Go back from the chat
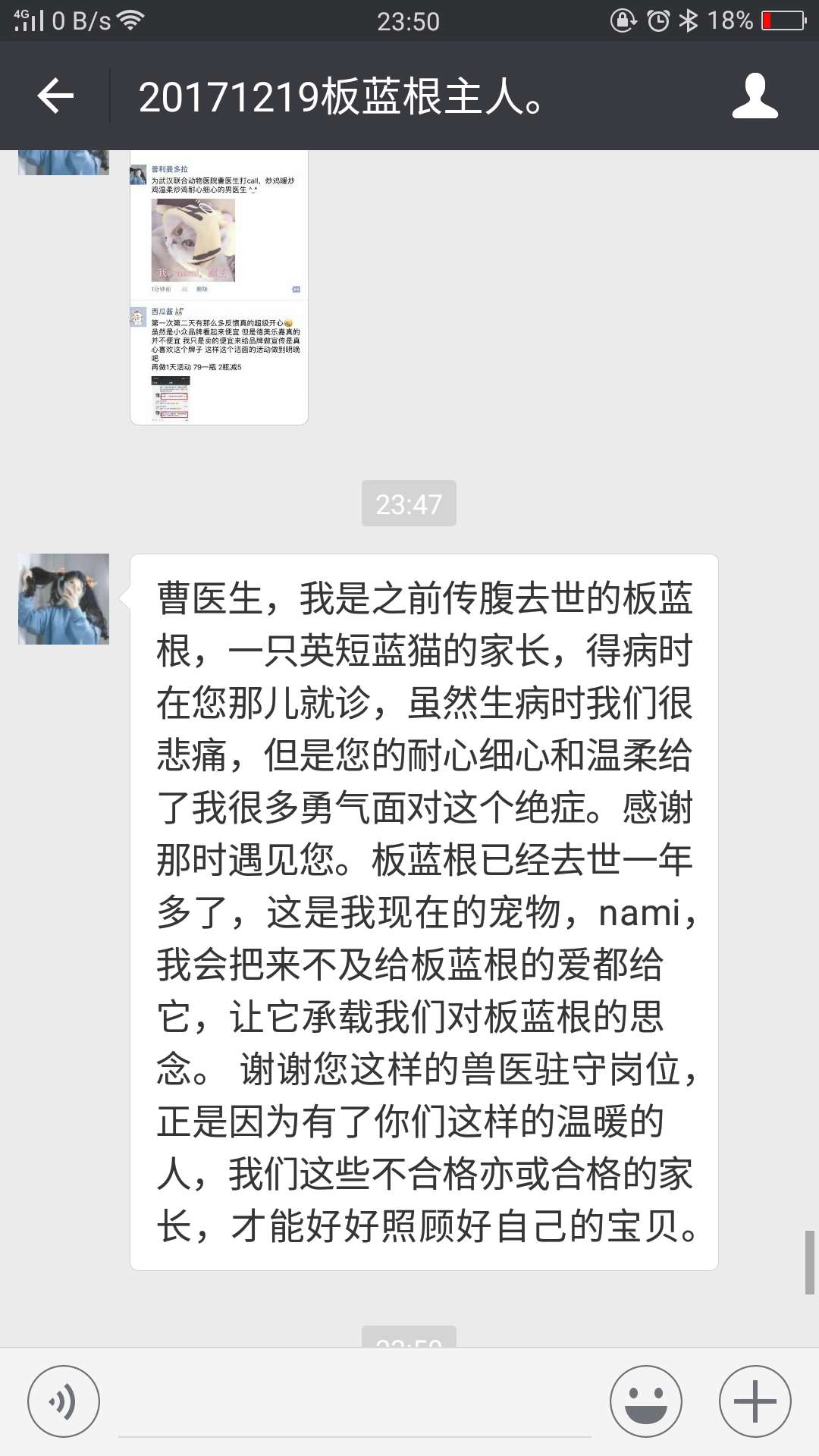Viewport: 819px width, 1456px height. pyautogui.click(x=55, y=96)
